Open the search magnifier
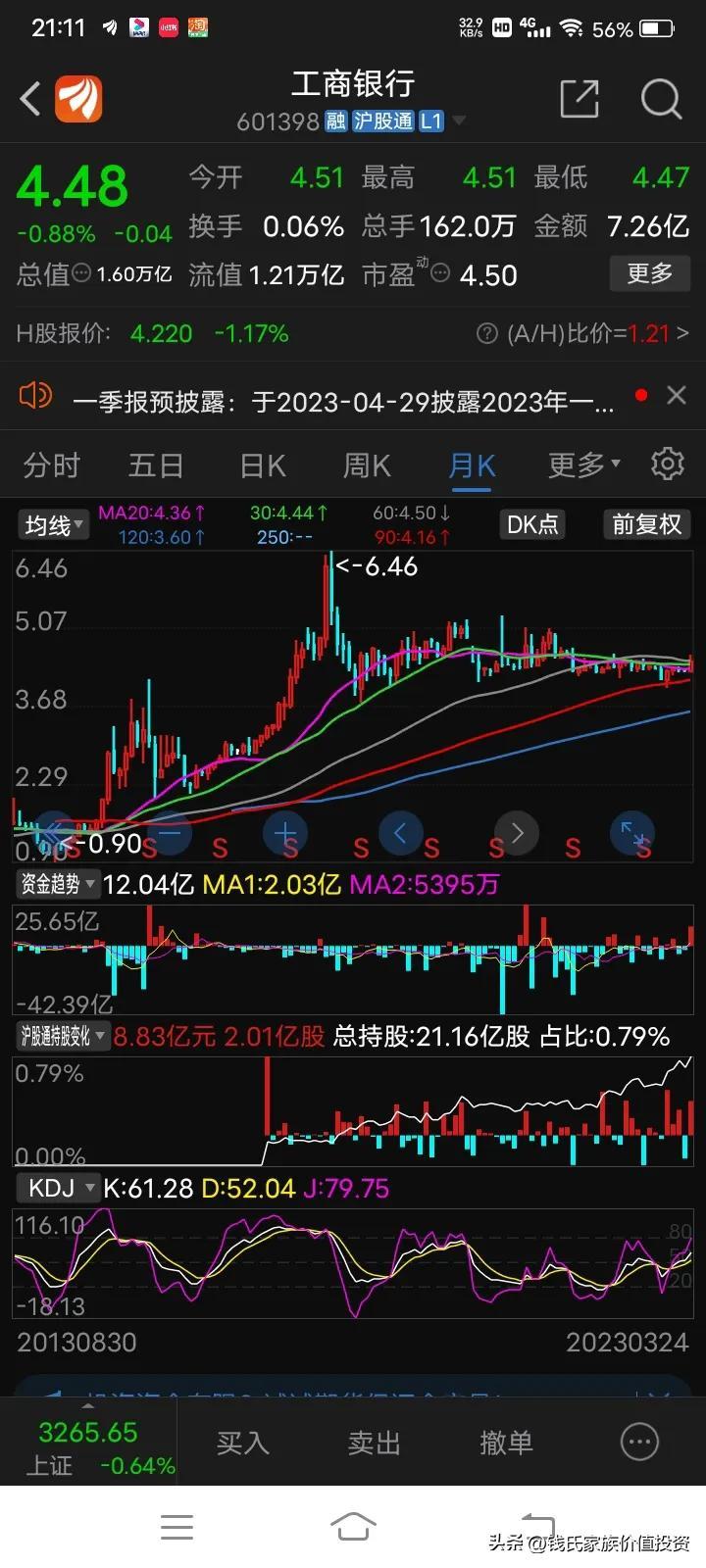This screenshot has width=706, height=1568. tap(661, 99)
